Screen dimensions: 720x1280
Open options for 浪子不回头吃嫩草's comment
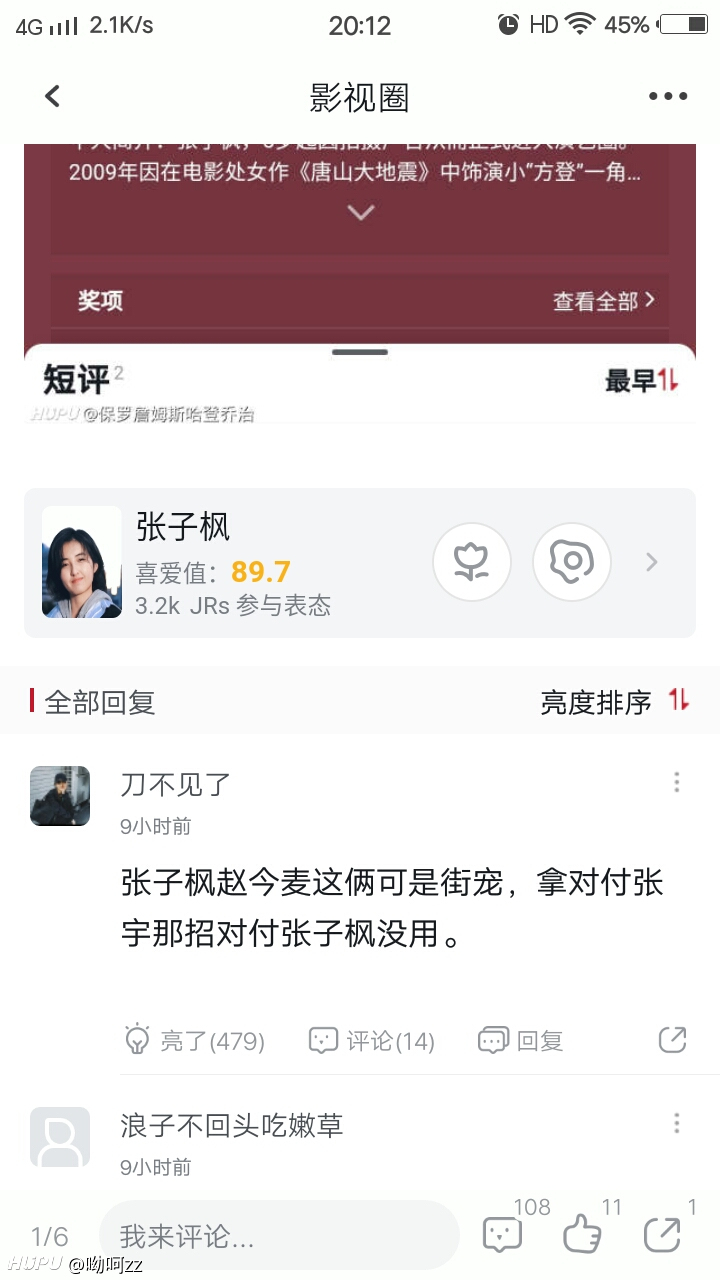(x=677, y=1123)
